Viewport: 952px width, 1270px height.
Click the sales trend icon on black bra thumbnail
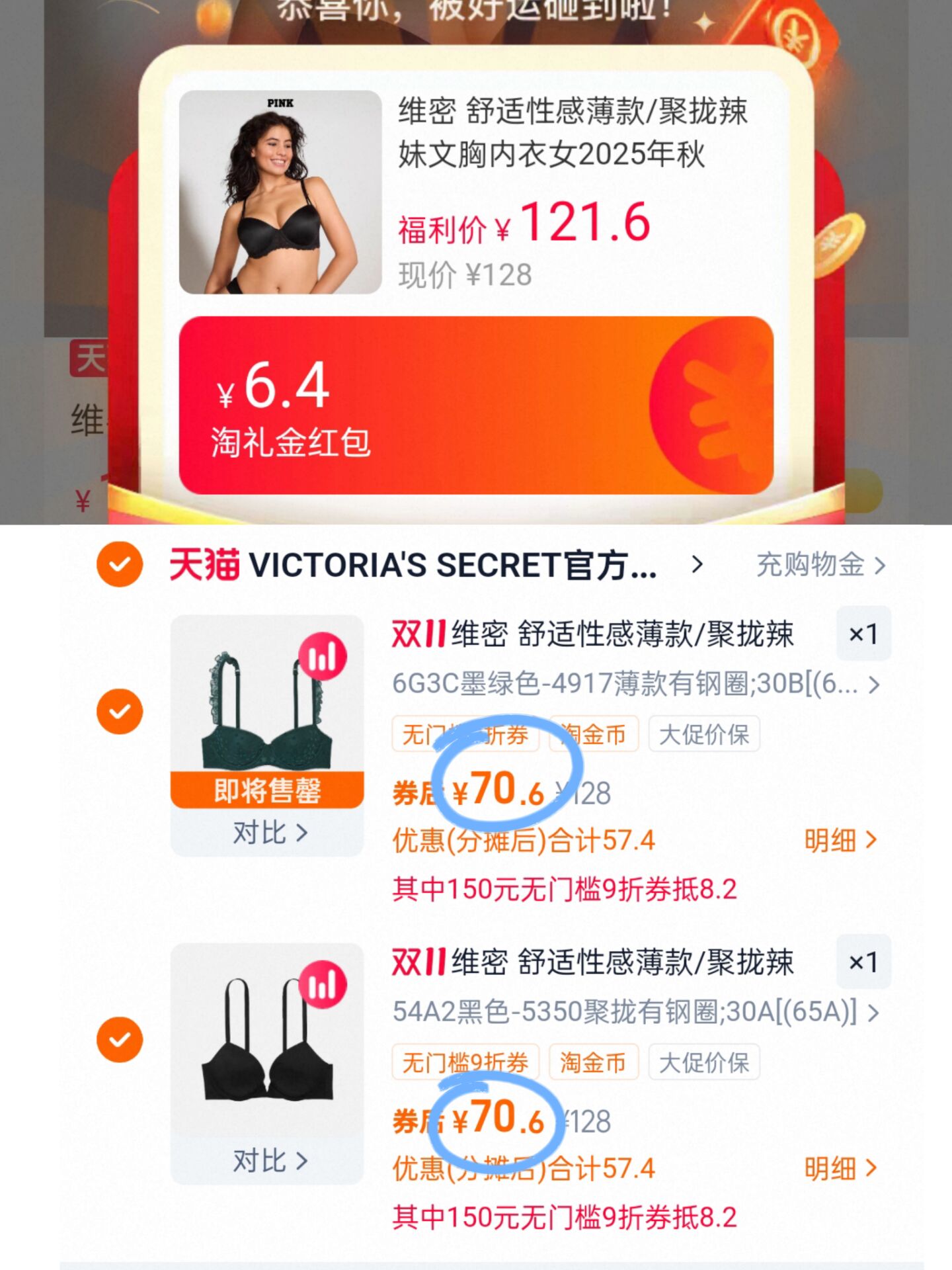[325, 986]
